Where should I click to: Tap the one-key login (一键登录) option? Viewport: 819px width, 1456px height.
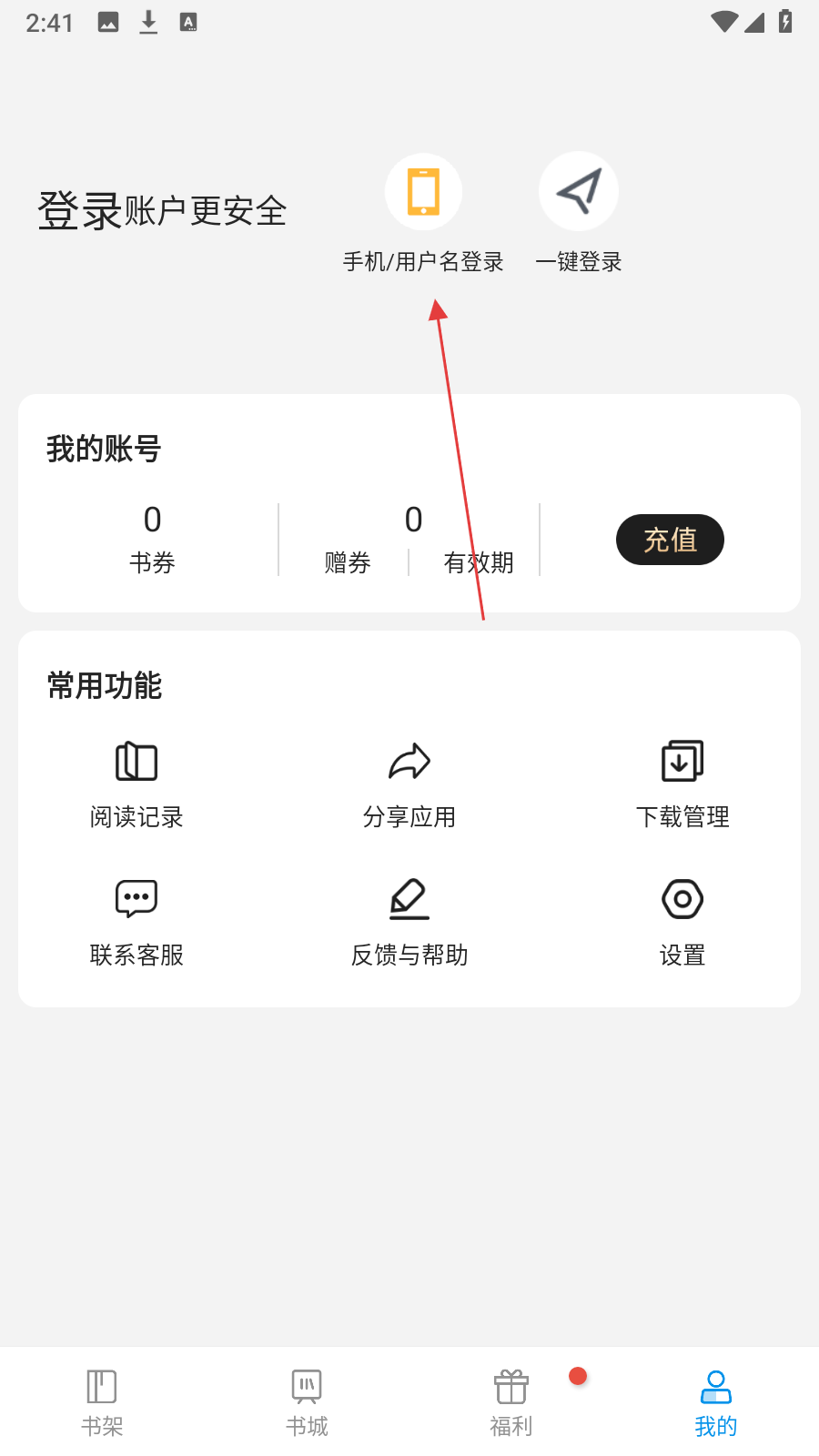(x=579, y=215)
